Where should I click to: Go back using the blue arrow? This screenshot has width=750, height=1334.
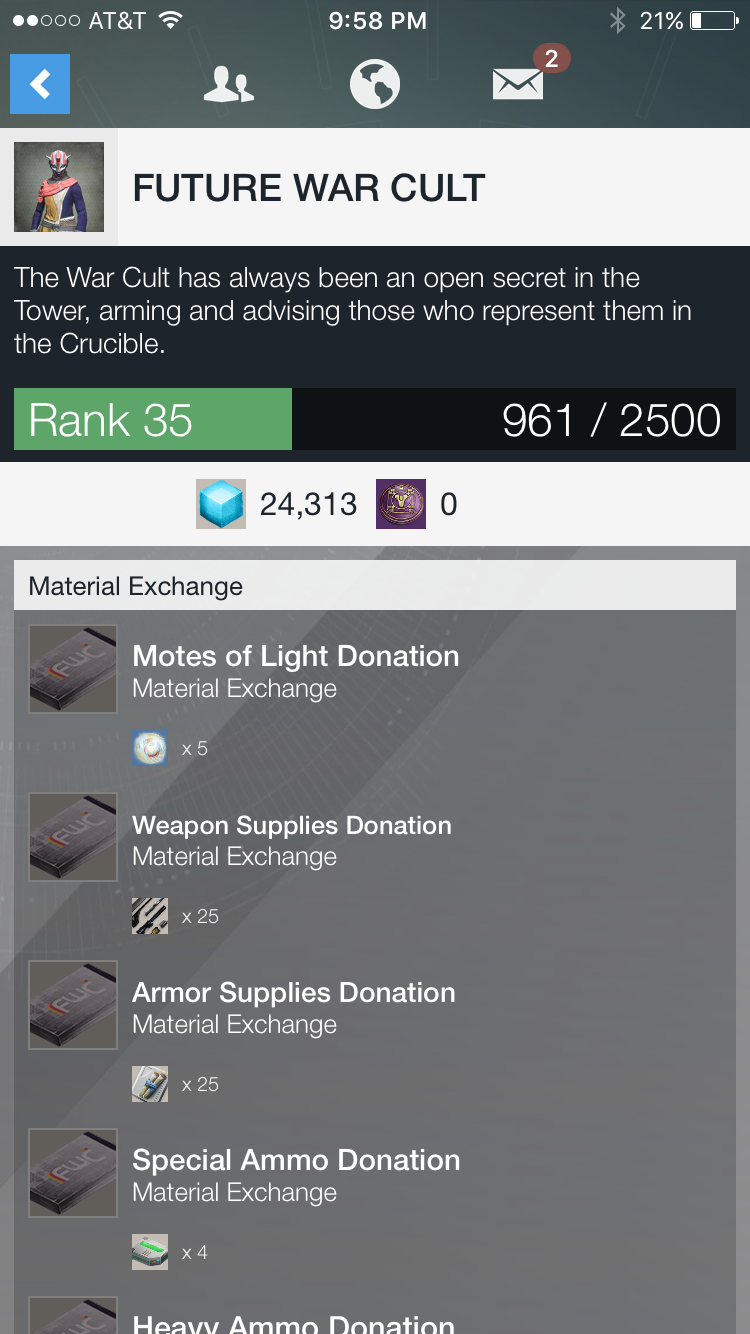point(40,84)
